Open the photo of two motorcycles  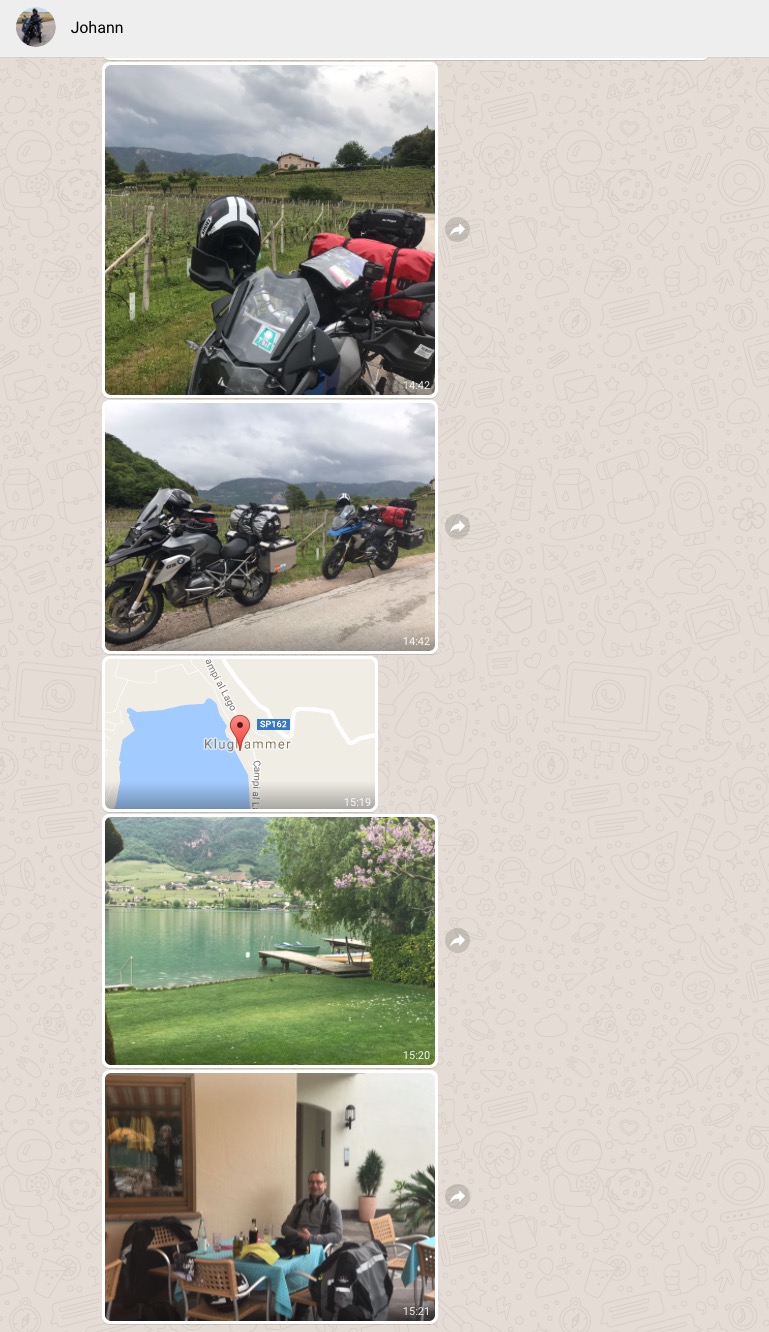[270, 527]
